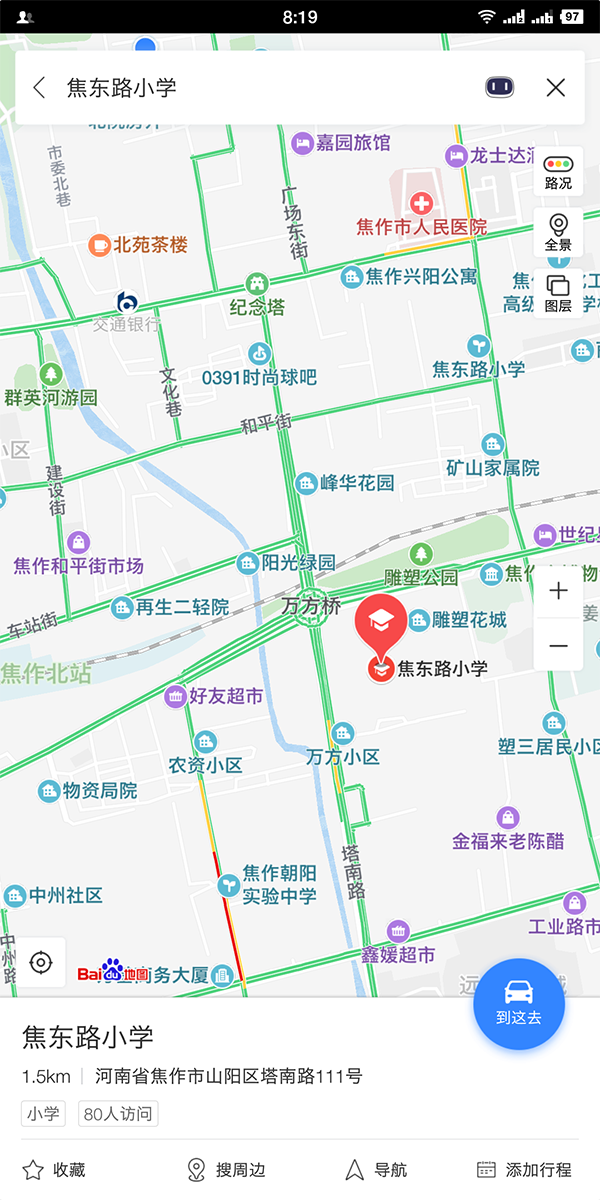Toggle the 路况 traffic layer
Viewport: 600px width, 1200px height.
pyautogui.click(x=558, y=172)
